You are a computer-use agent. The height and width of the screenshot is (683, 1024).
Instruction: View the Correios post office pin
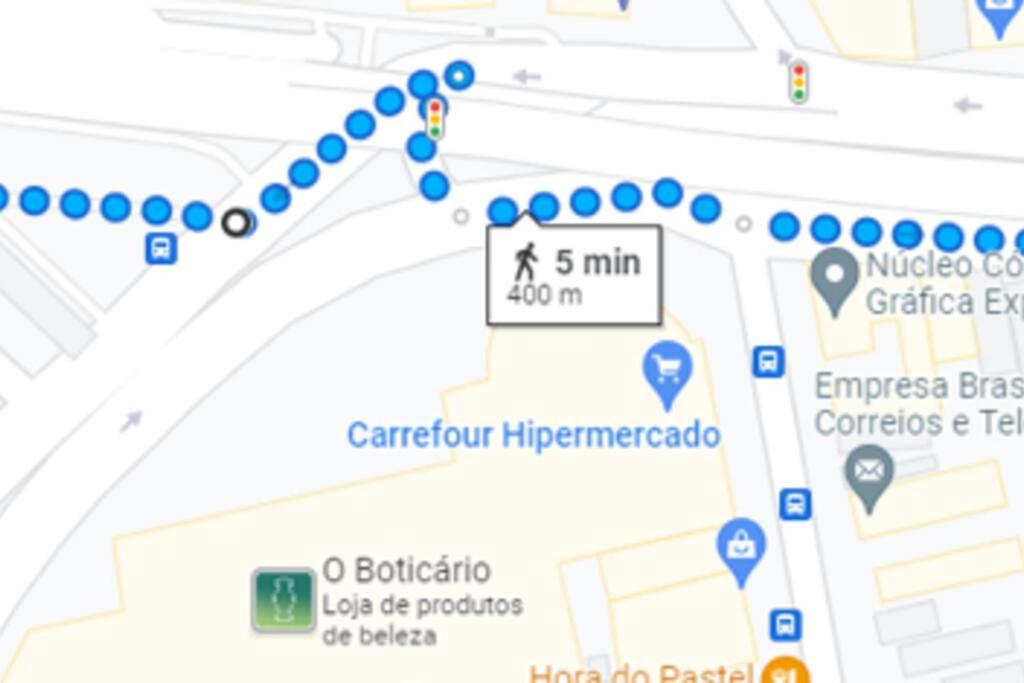point(868,472)
